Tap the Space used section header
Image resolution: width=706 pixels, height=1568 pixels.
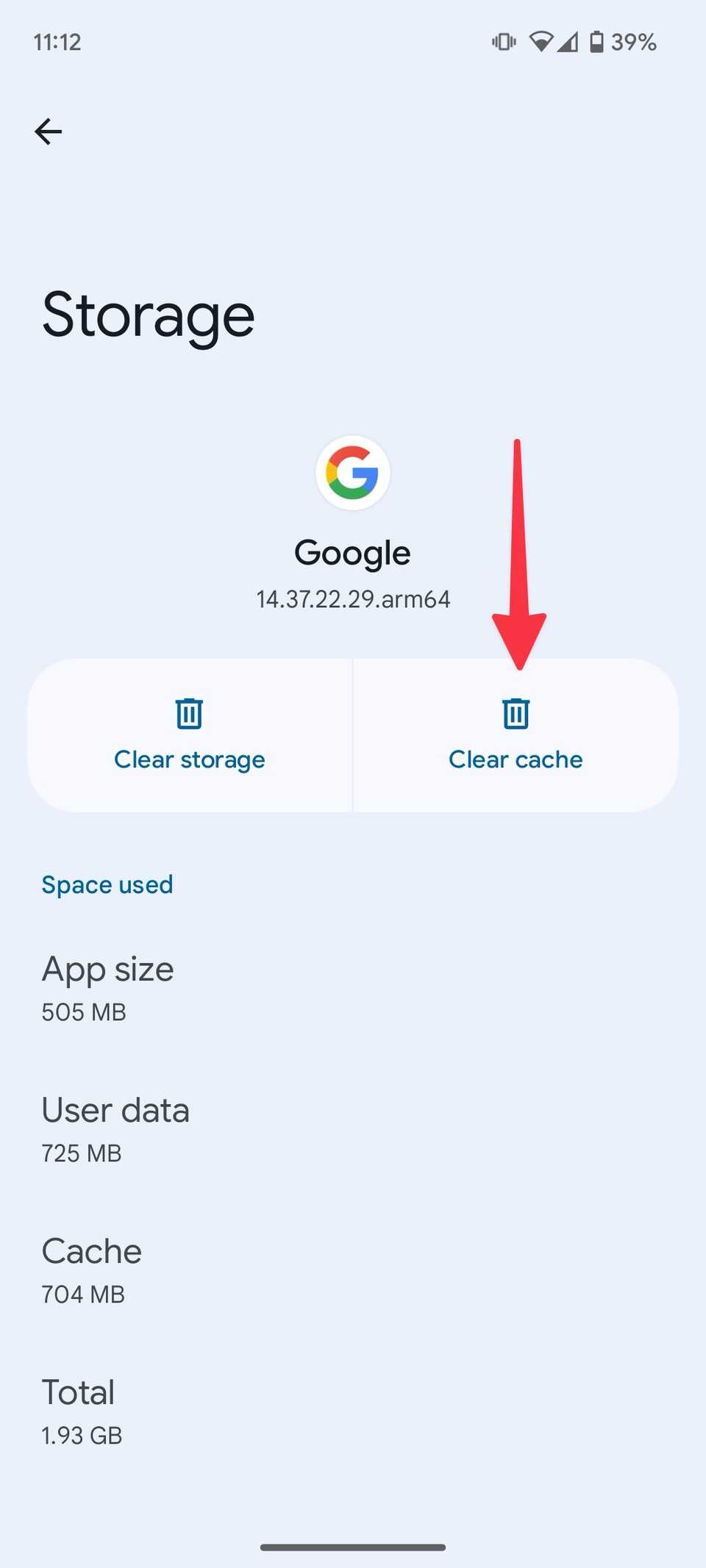click(107, 884)
